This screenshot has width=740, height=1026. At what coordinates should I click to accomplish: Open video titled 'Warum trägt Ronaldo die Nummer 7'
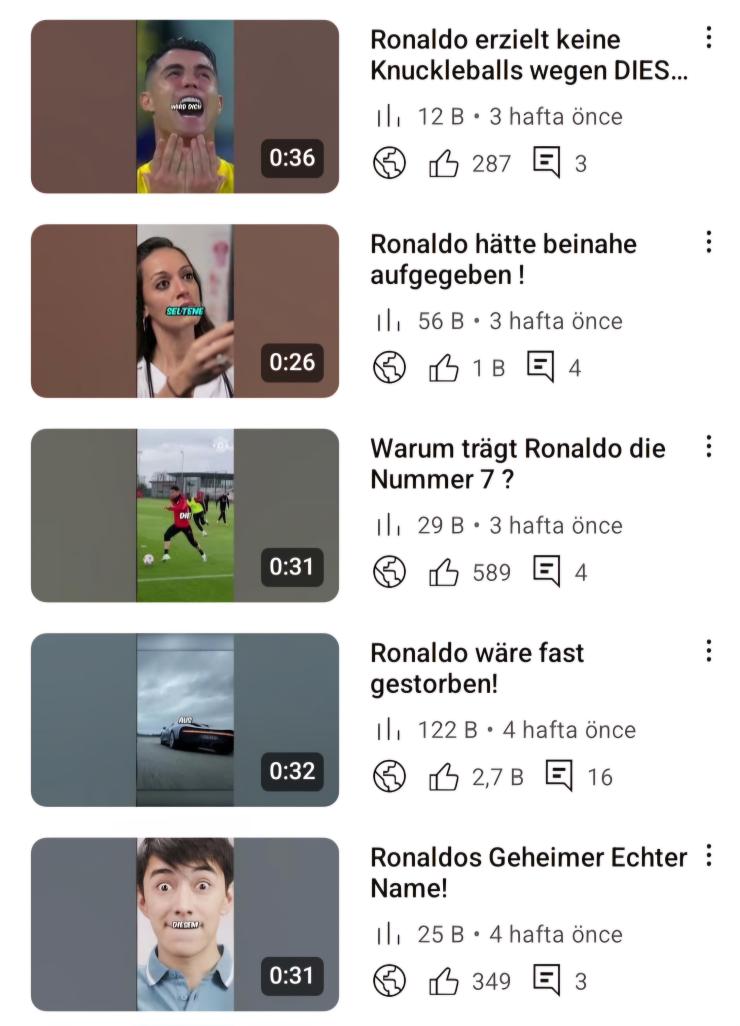coord(517,463)
